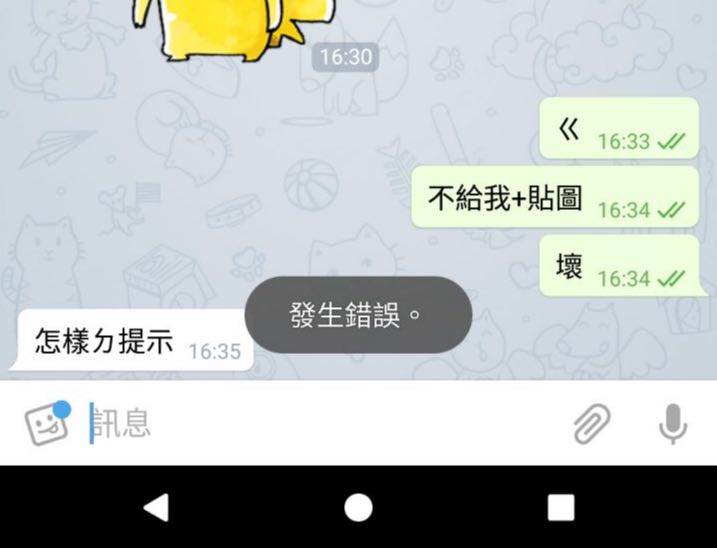Go back using system navigation
The width and height of the screenshot is (717, 548).
pos(156,507)
